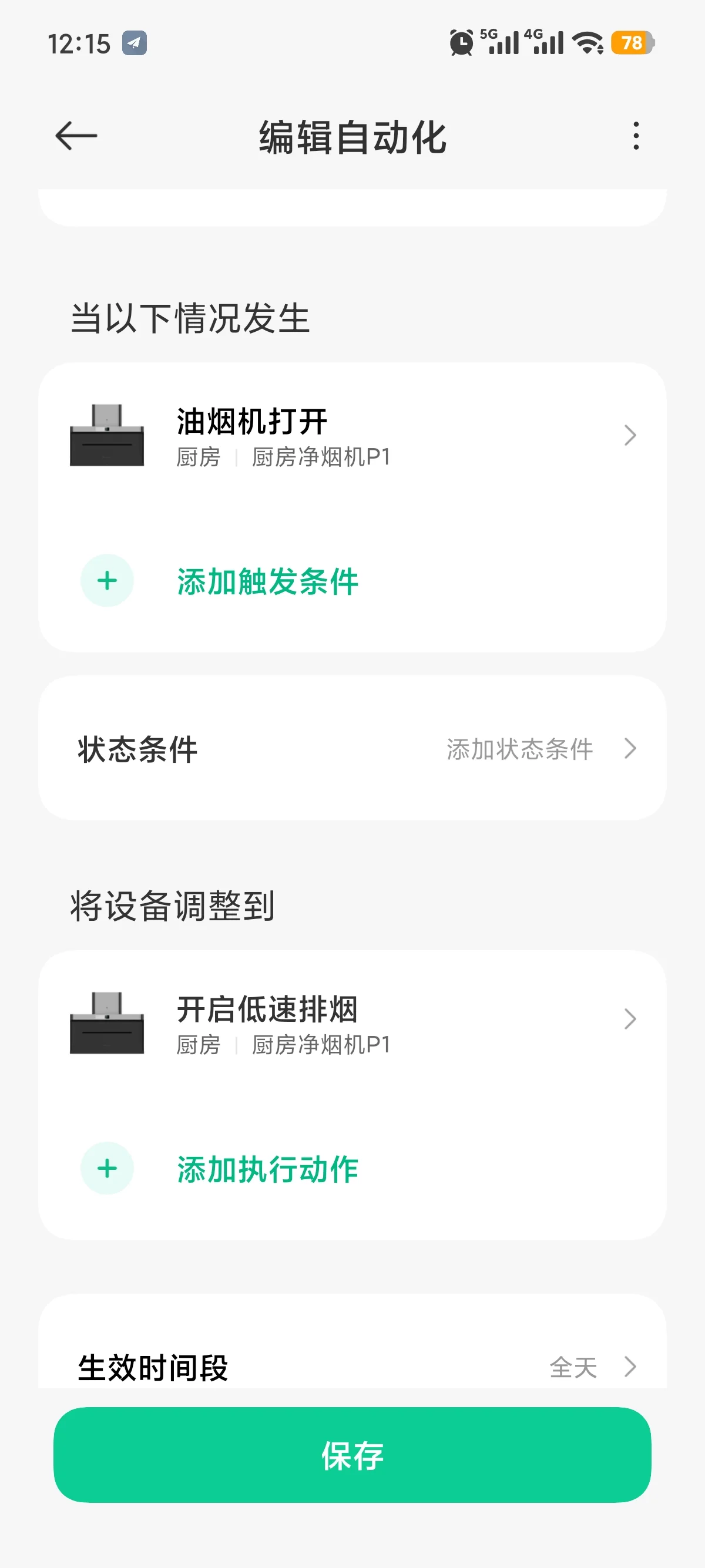Tap 添加触发条件 to add a trigger
Screen dimensions: 705x1568
coord(267,581)
